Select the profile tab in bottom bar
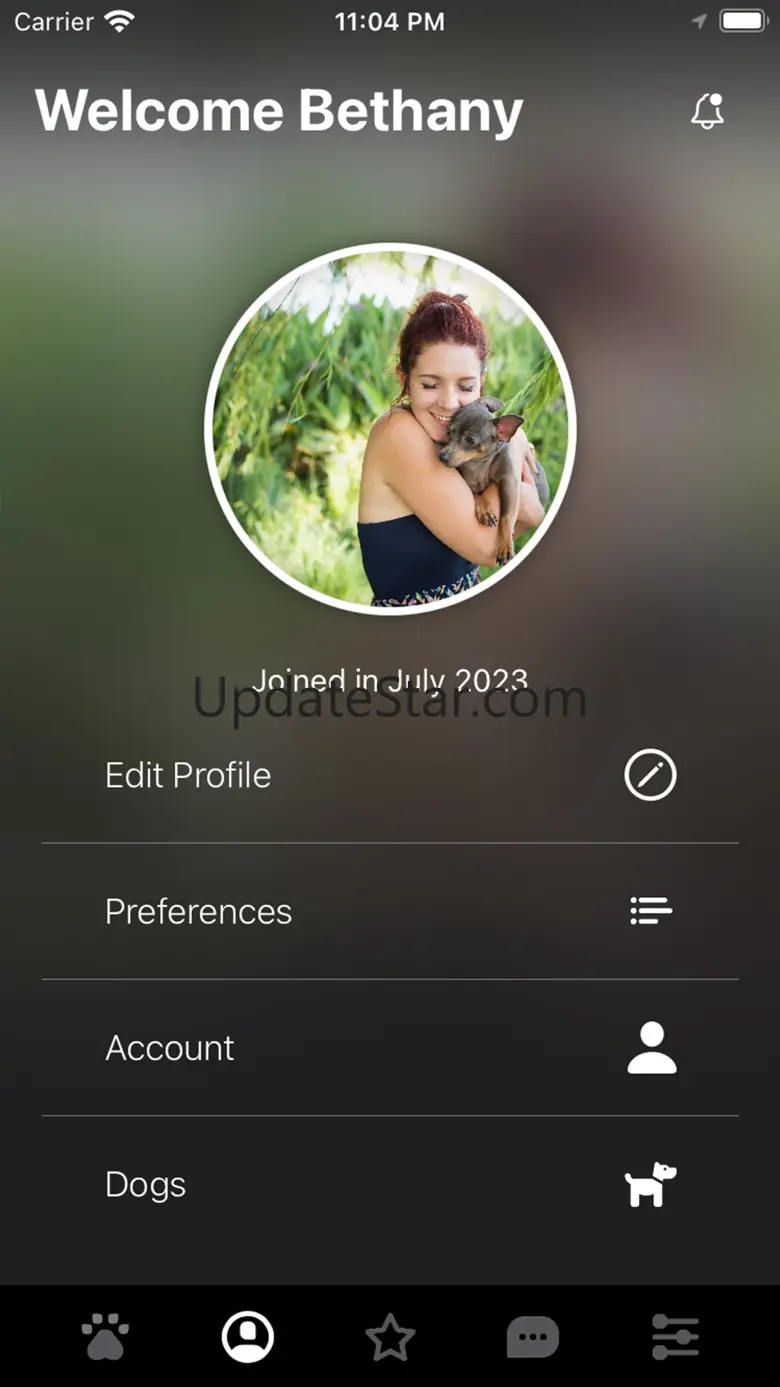This screenshot has height=1387, width=780. pyautogui.click(x=248, y=1336)
